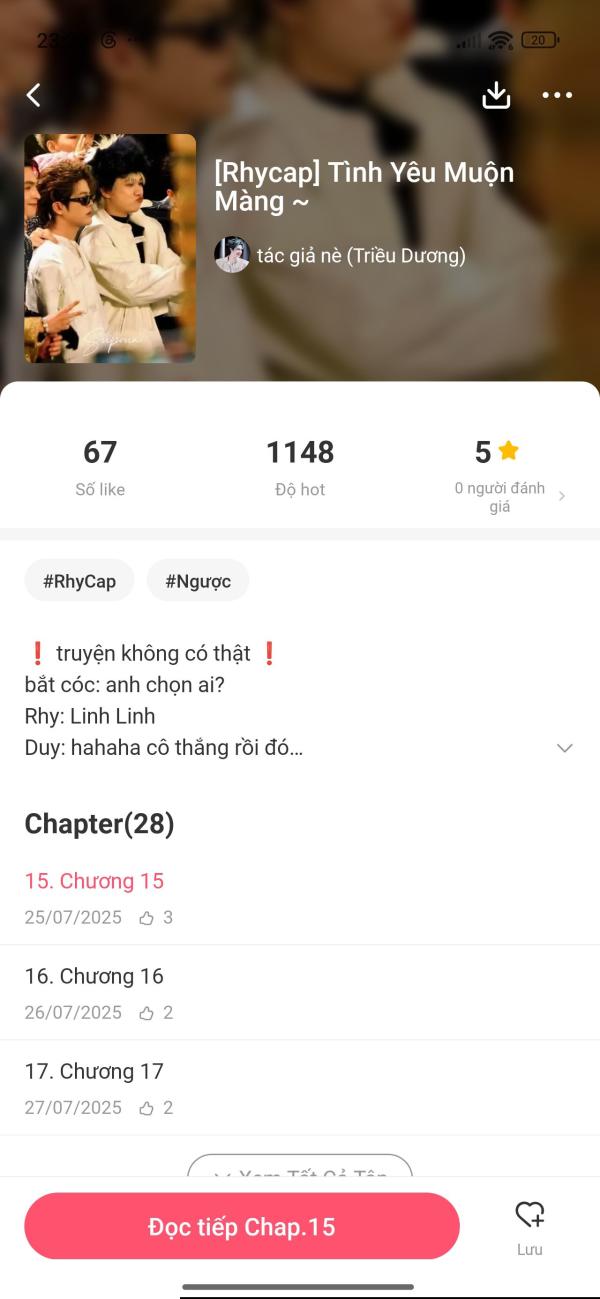
Task: Show all chapters with the partly hidden button
Action: point(300,1166)
